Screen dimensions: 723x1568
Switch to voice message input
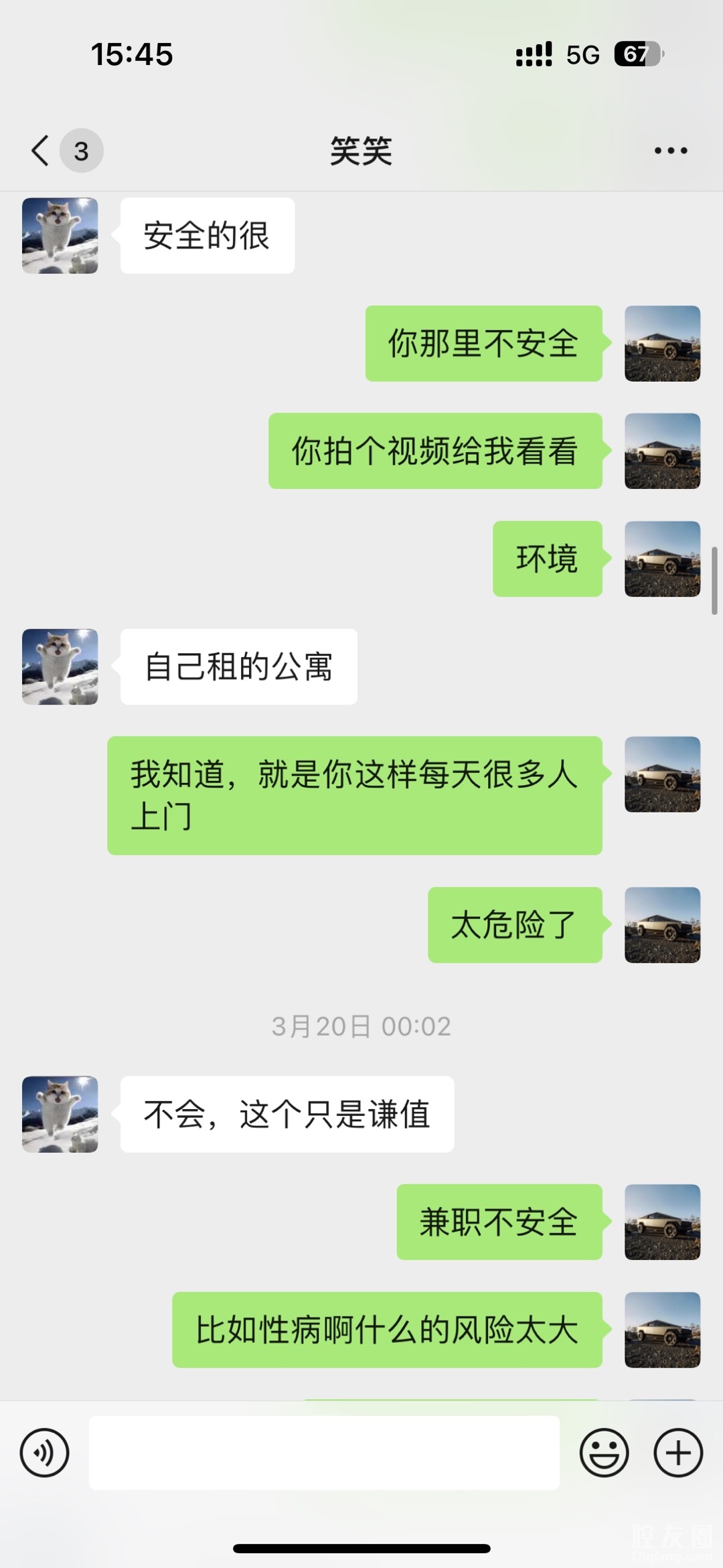click(x=45, y=1453)
